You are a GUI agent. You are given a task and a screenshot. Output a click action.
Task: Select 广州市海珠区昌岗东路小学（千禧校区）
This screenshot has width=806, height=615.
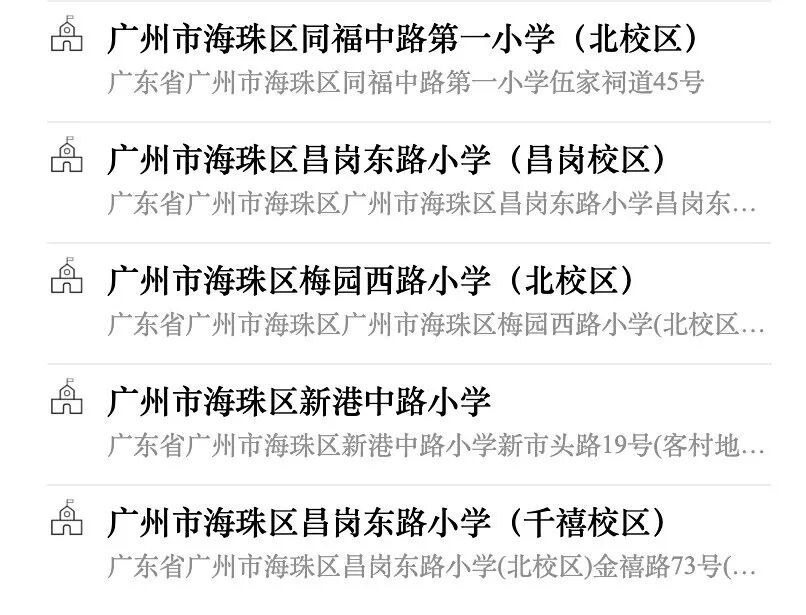pyautogui.click(x=386, y=523)
